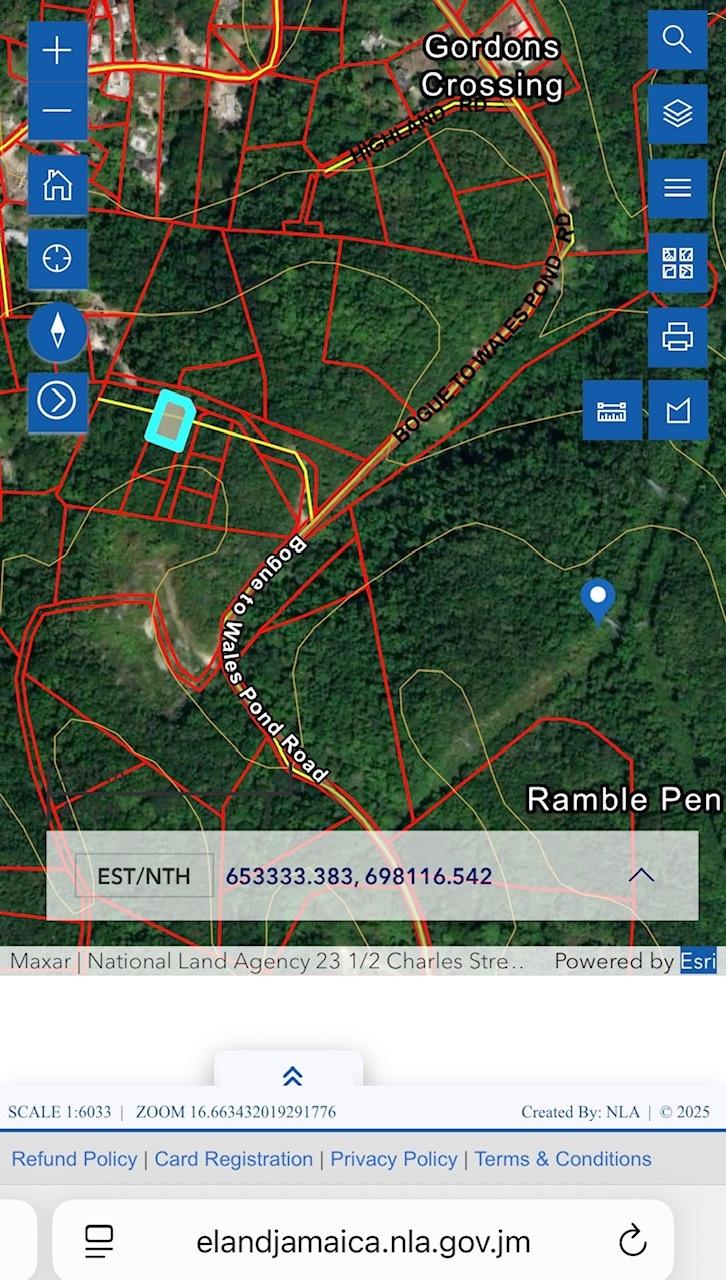Open the sketch polygon tool
Screen dimensions: 726x1280
pos(678,410)
